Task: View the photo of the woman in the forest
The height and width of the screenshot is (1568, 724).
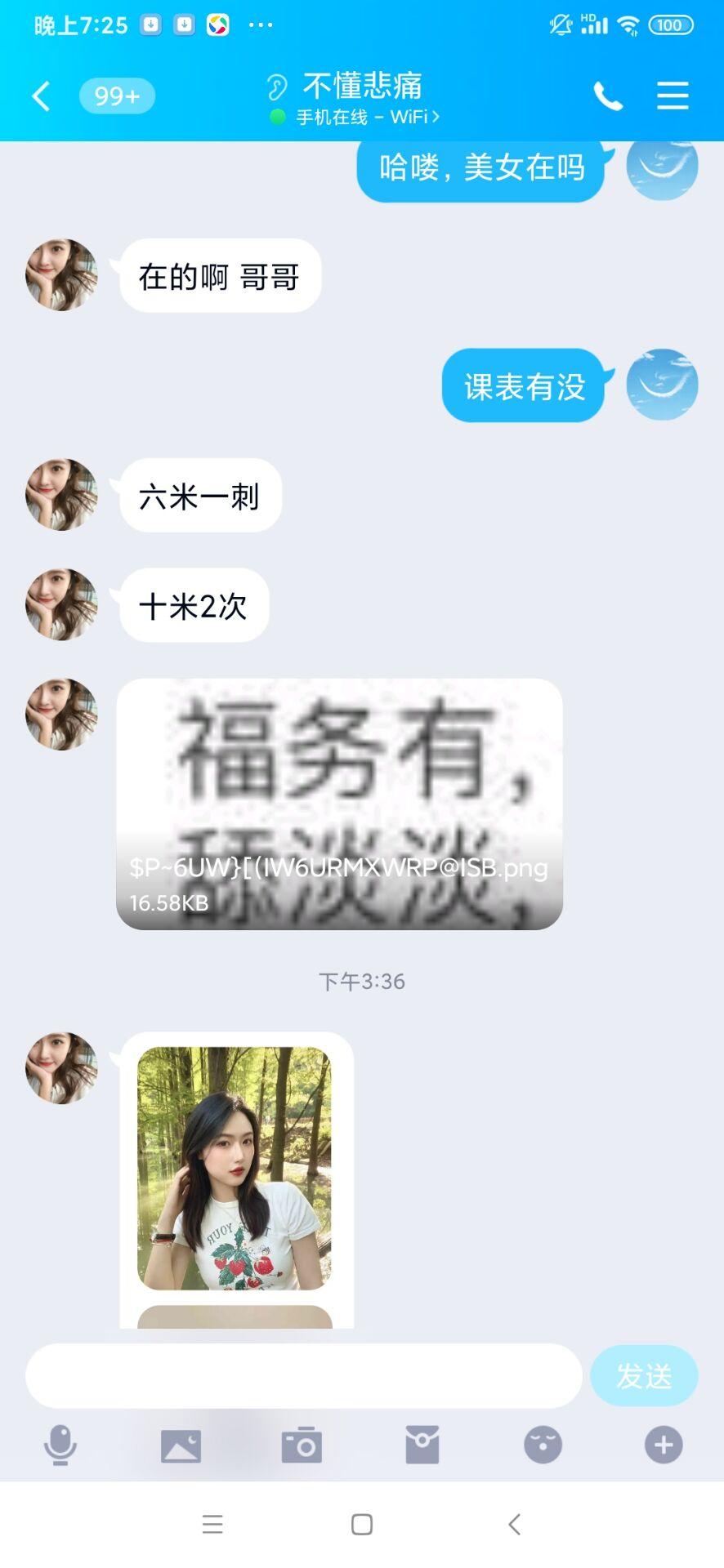Action: 235,1168
